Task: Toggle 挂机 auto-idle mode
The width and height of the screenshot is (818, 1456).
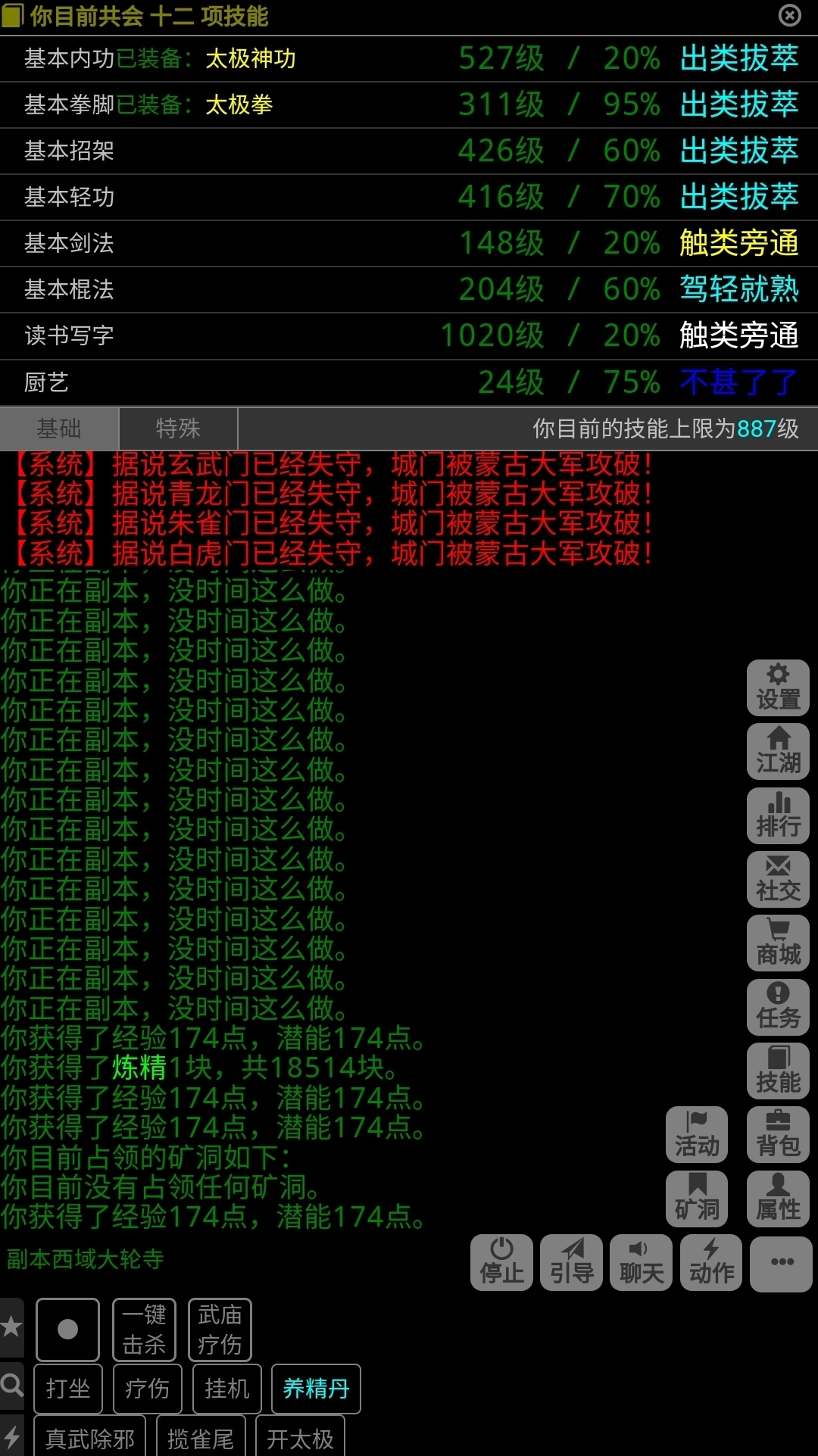Action: (x=226, y=1389)
